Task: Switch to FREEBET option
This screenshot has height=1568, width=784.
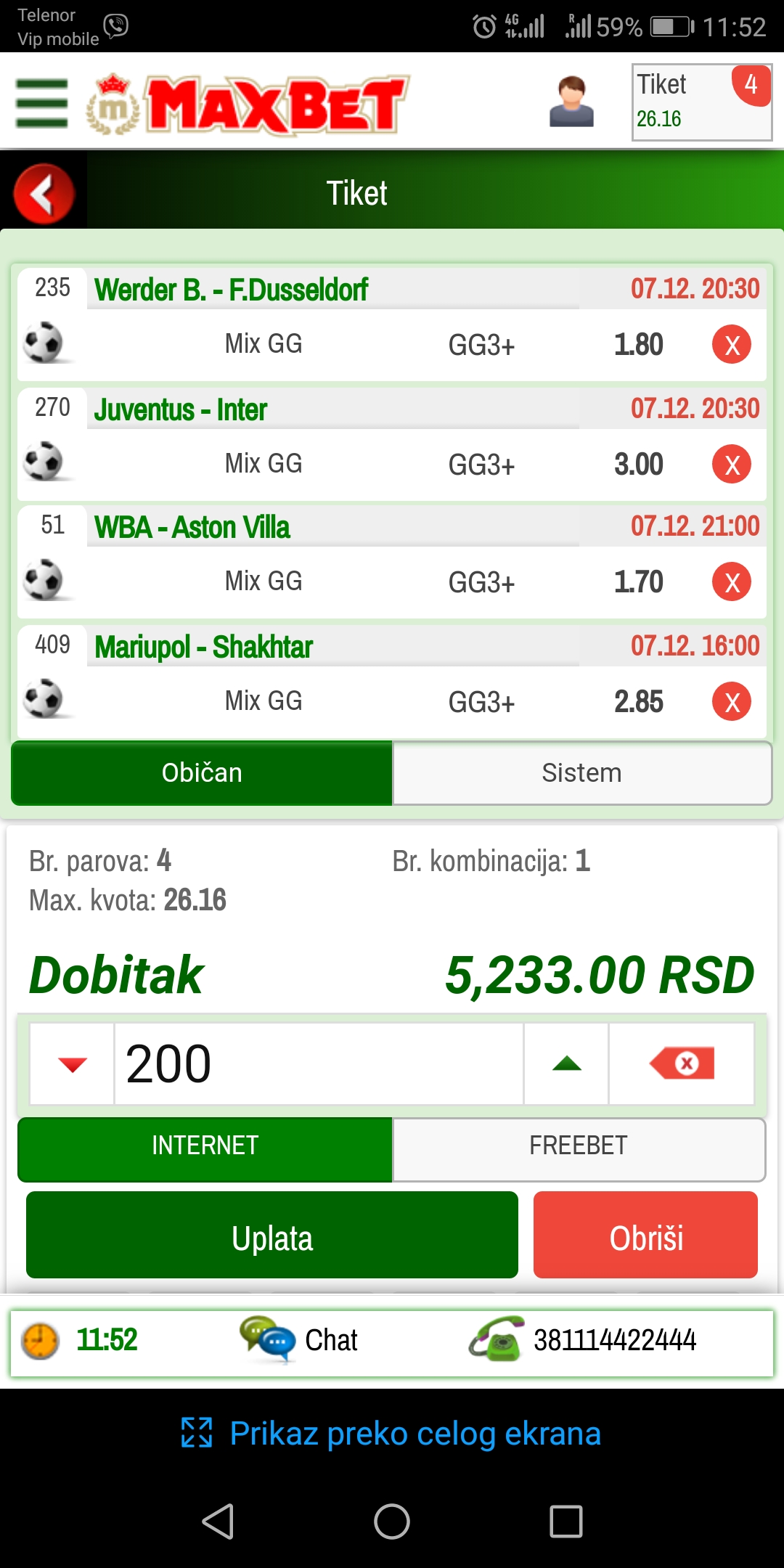Action: point(579,1146)
